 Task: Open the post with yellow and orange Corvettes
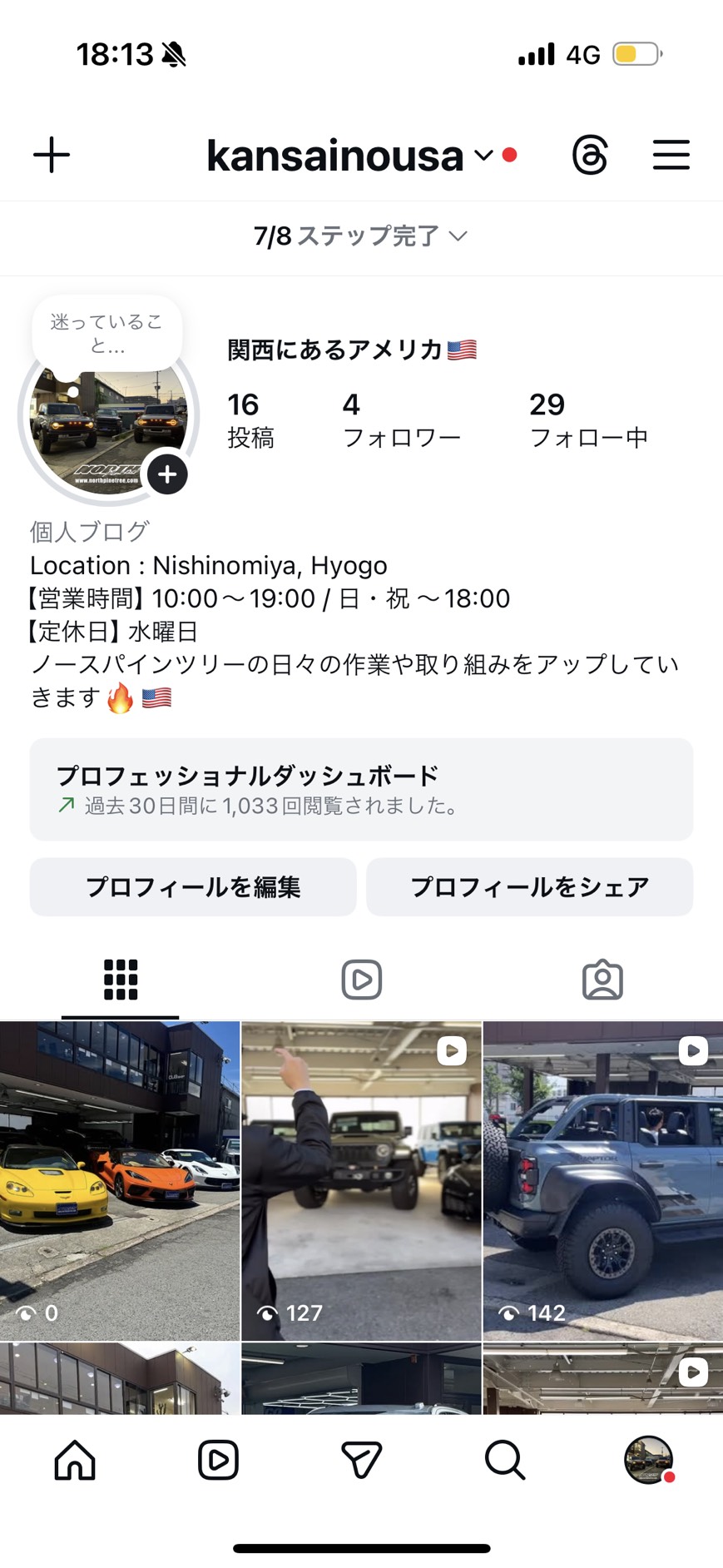point(120,1180)
